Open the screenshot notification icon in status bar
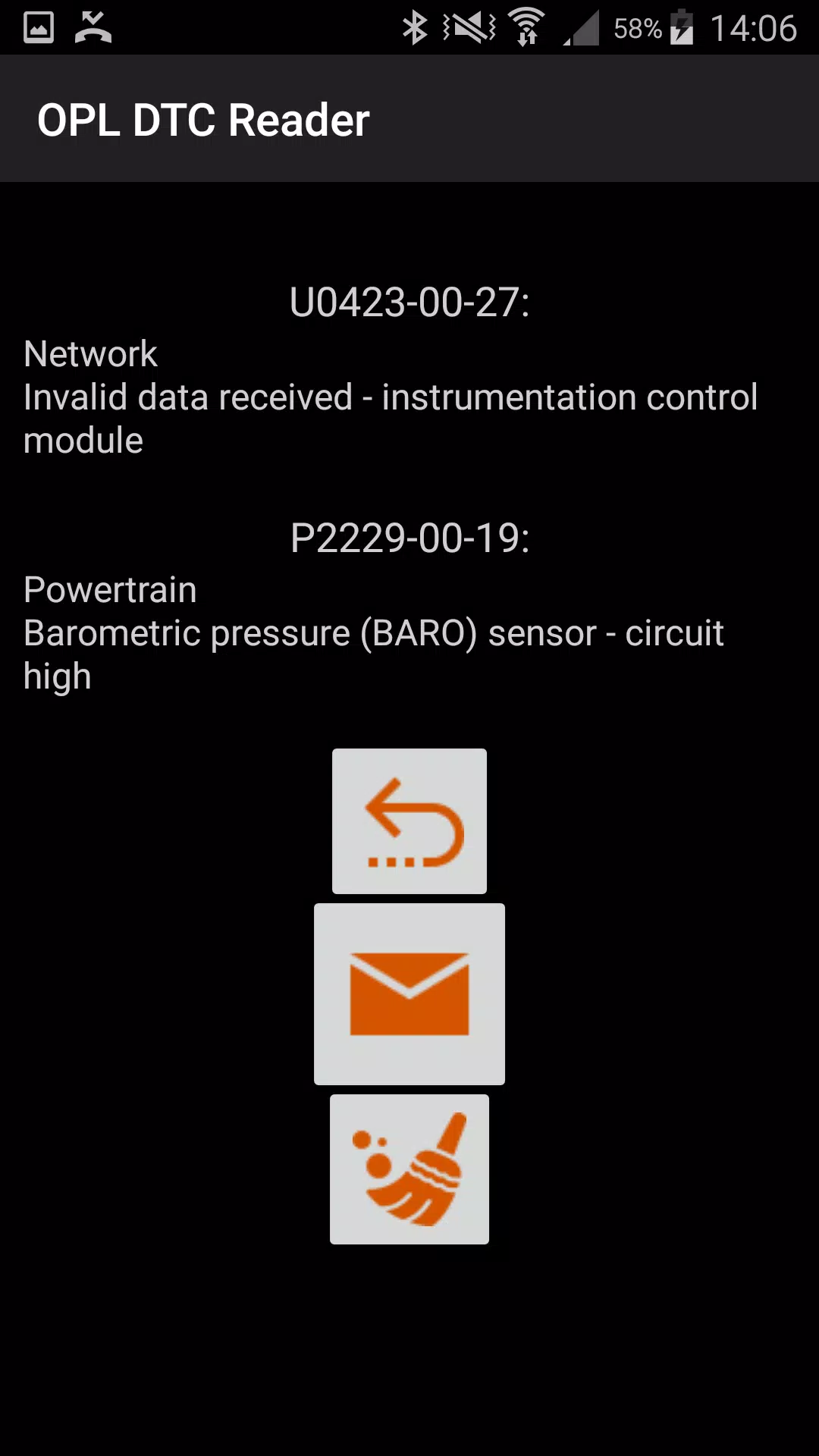 click(x=36, y=27)
